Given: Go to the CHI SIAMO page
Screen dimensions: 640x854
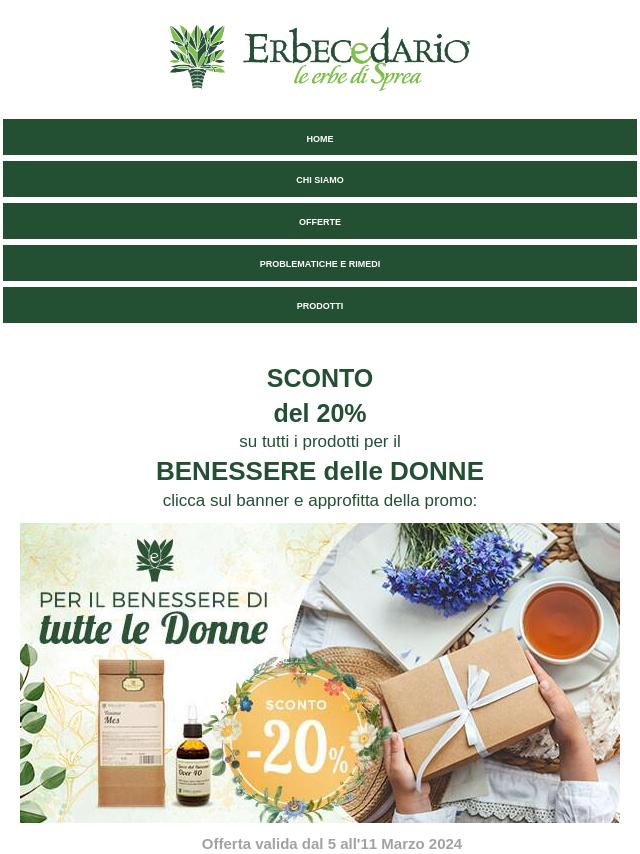Looking at the screenshot, I should (320, 180).
